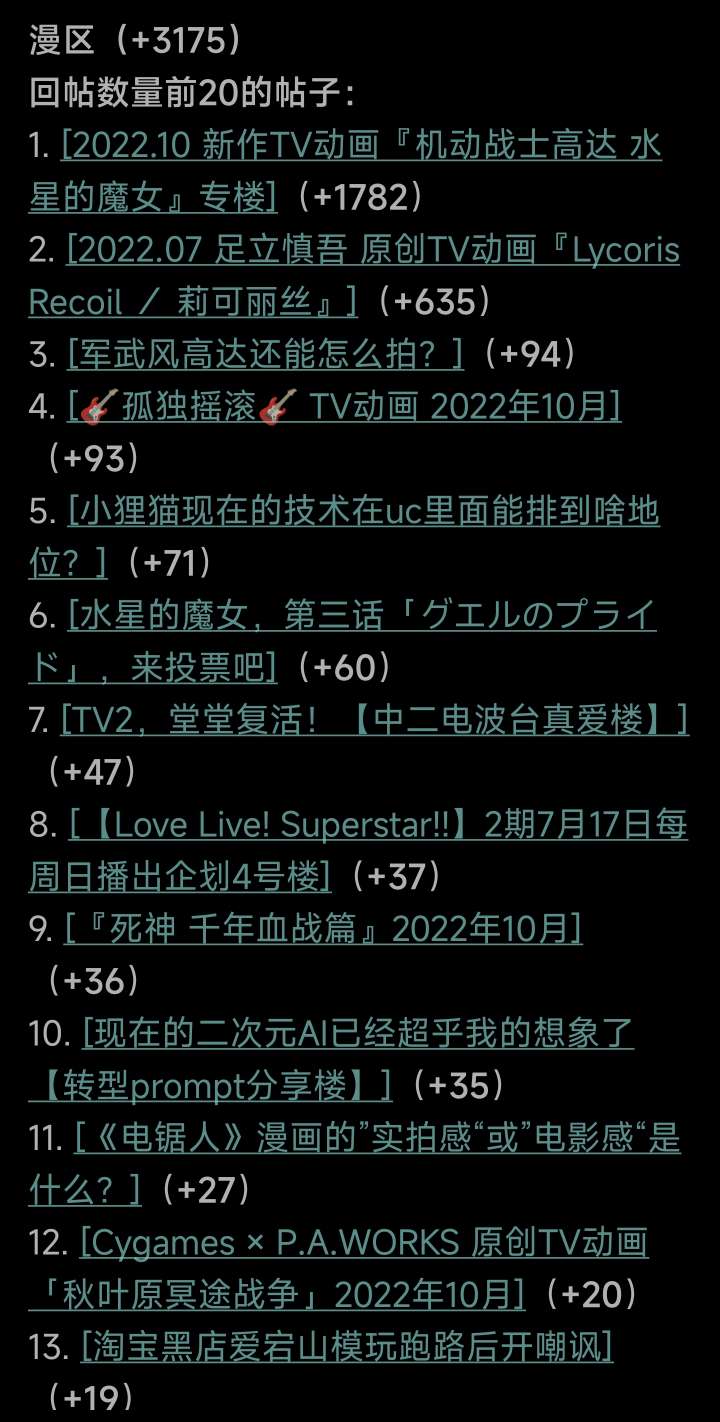Open the 淘宝黑店爱宕山模玩跑路后开嘲讽 link

pos(347,1346)
